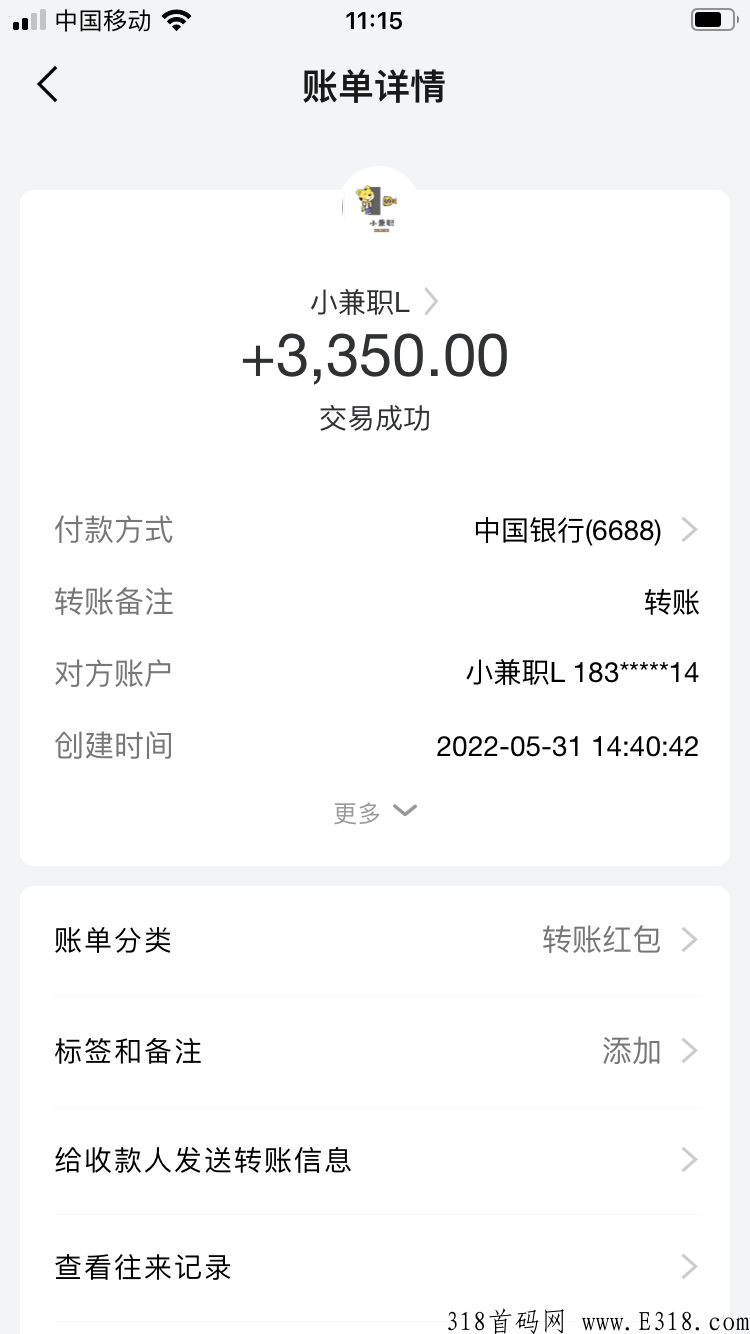This screenshot has width=750, height=1334.
Task: Tap the +3,350.00 amount display
Action: (x=375, y=356)
